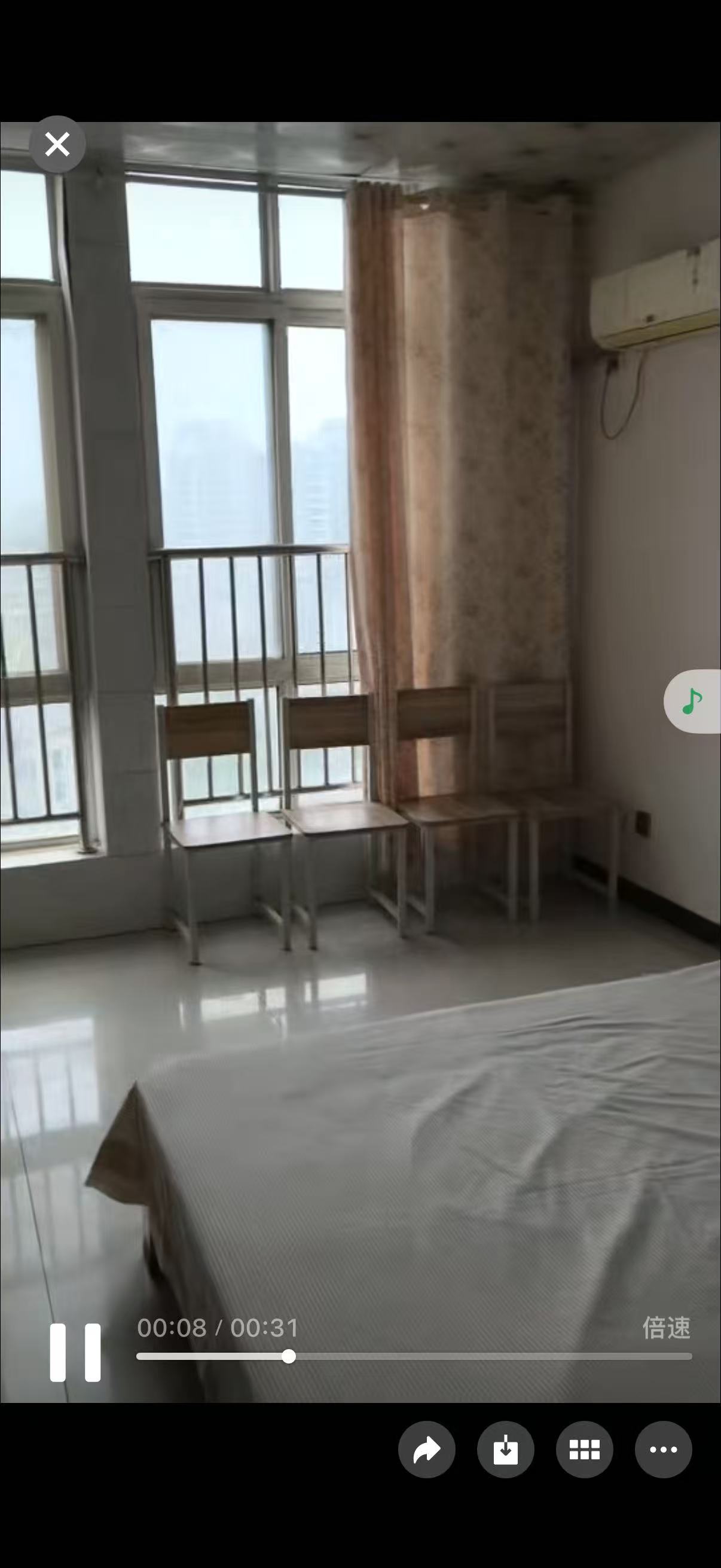Viewport: 721px width, 1568px height.
Task: Open the 倍速 playback speed options
Action: pos(666,1328)
